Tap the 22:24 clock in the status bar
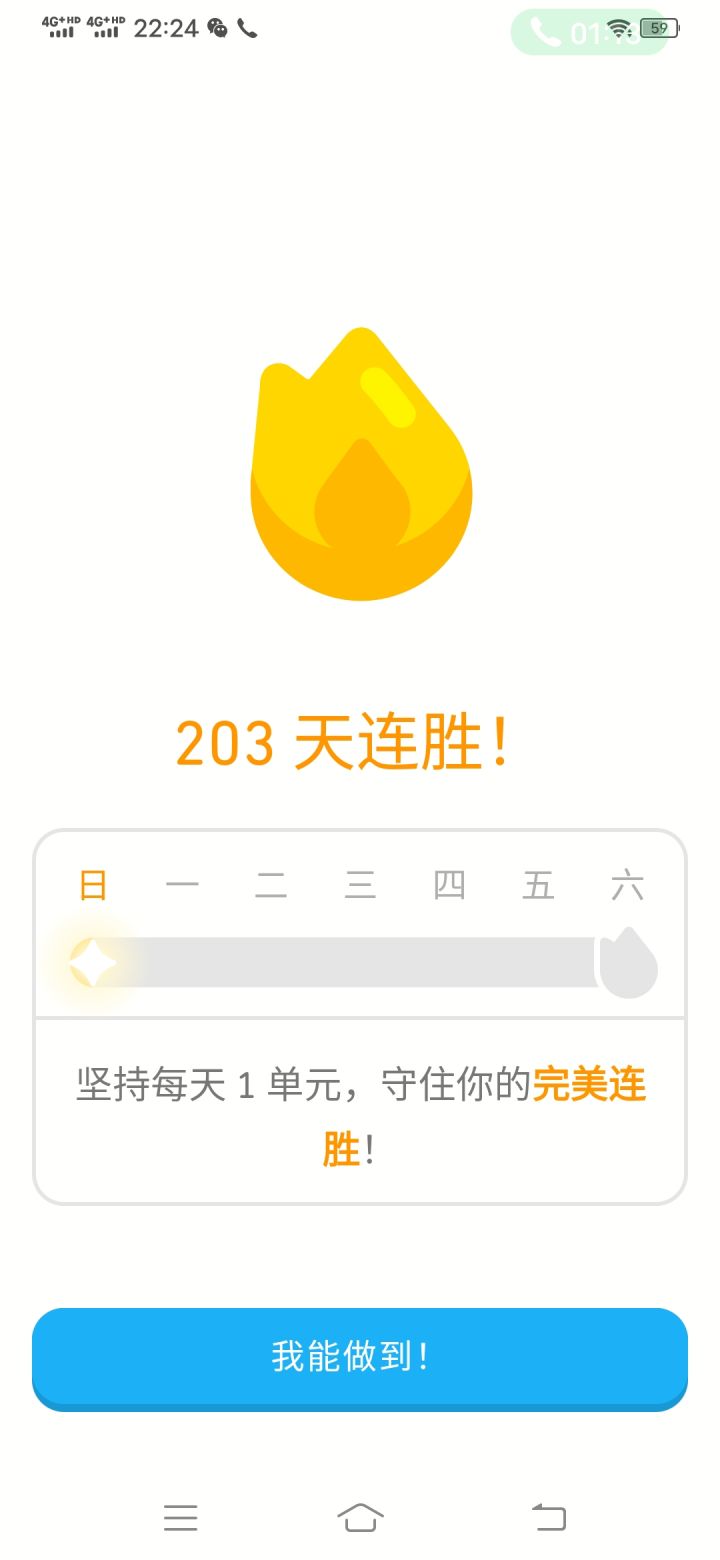The image size is (720, 1560). 166,28
